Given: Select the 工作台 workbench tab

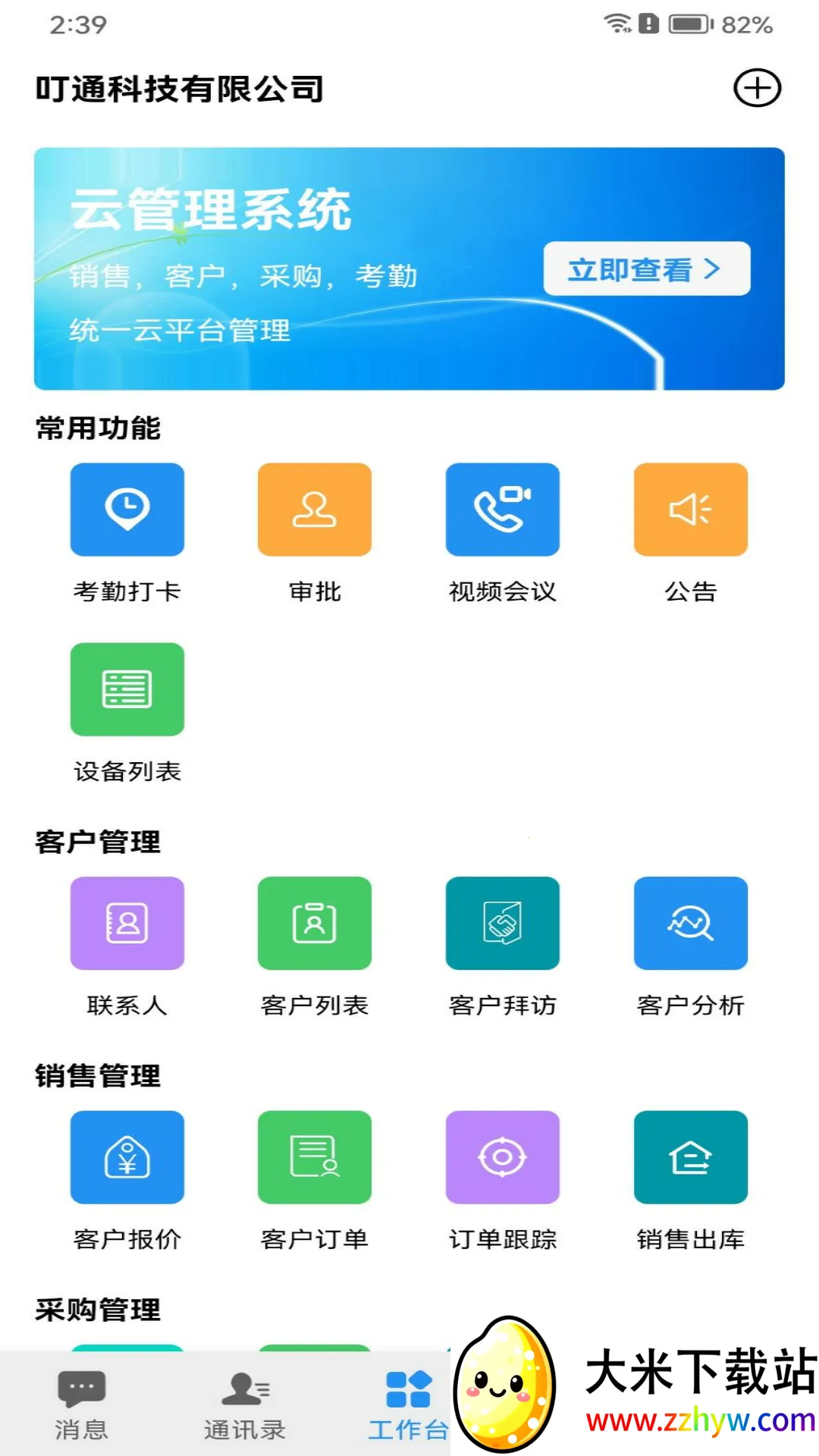Looking at the screenshot, I should point(408,1404).
